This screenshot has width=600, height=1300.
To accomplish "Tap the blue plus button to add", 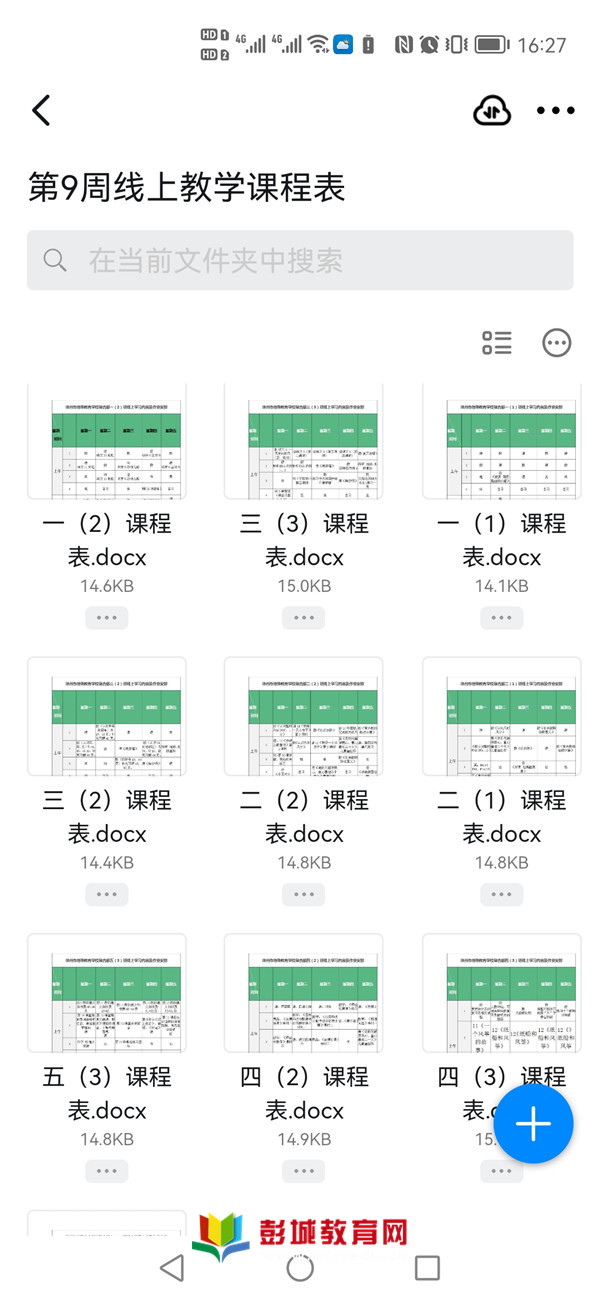I will coord(533,1124).
